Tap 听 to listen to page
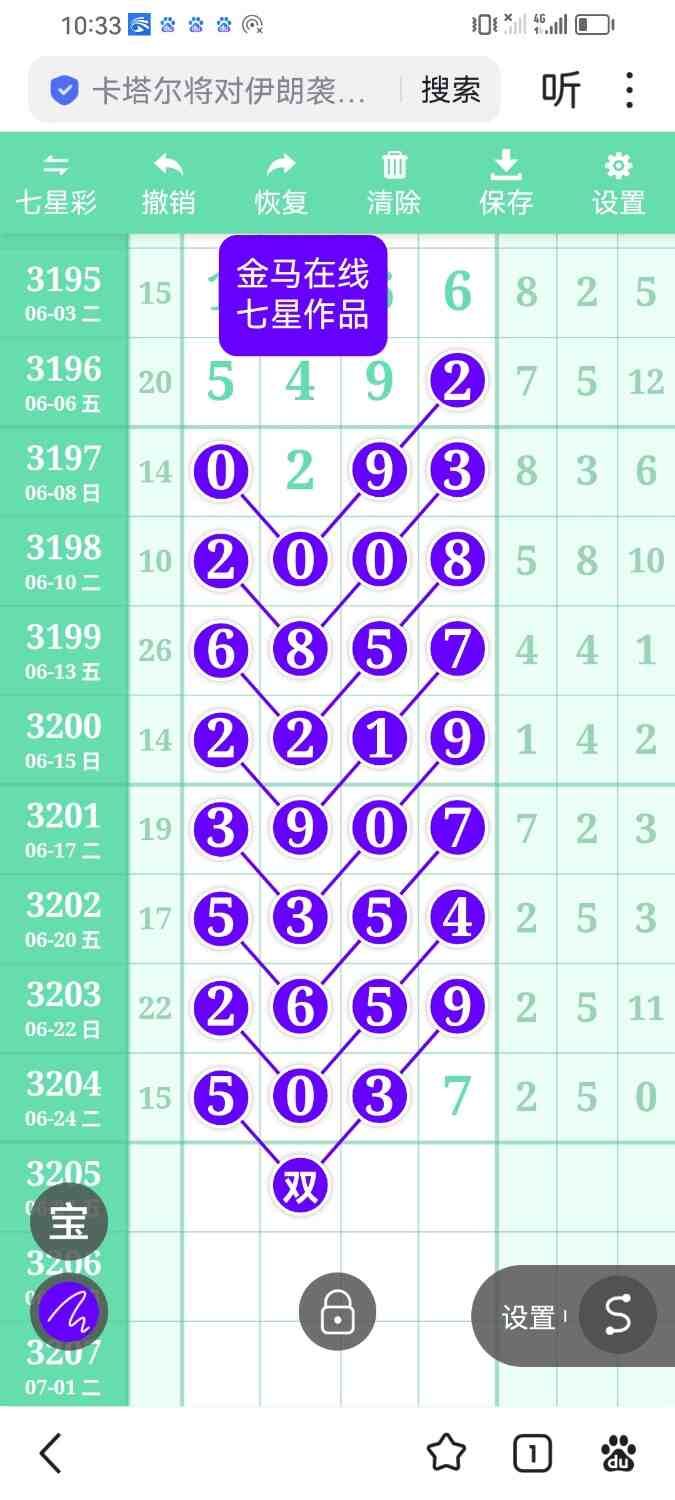Screen dimensions: 675x1500 point(561,91)
